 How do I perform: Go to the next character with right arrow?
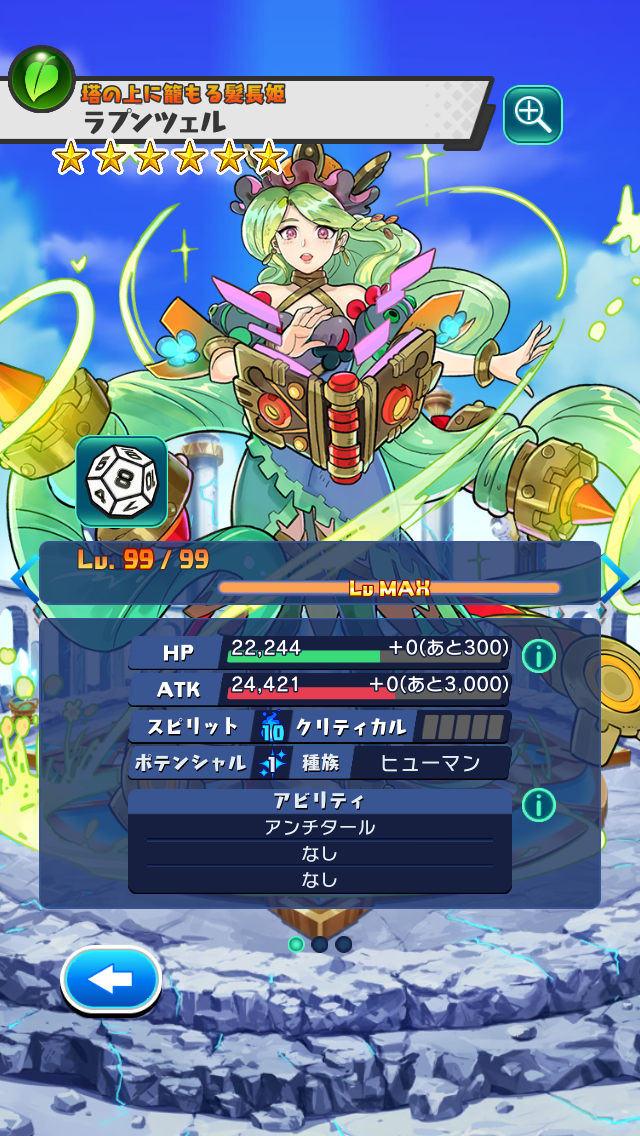click(x=616, y=578)
